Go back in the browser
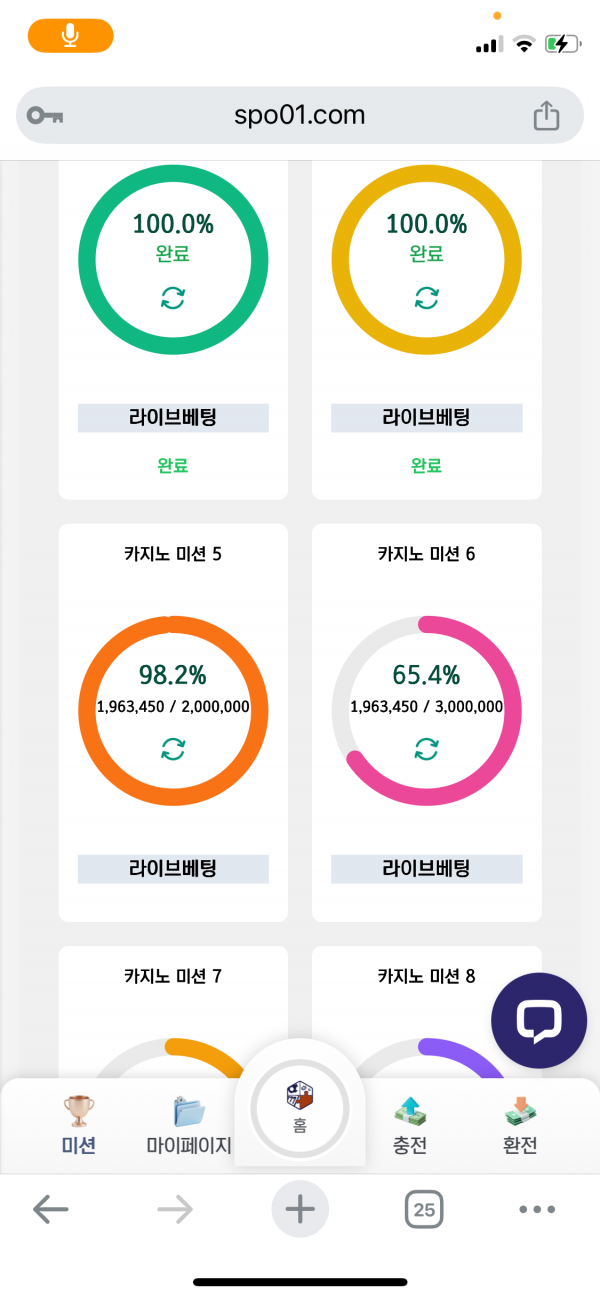The height and width of the screenshot is (1299, 600). coord(50,1210)
